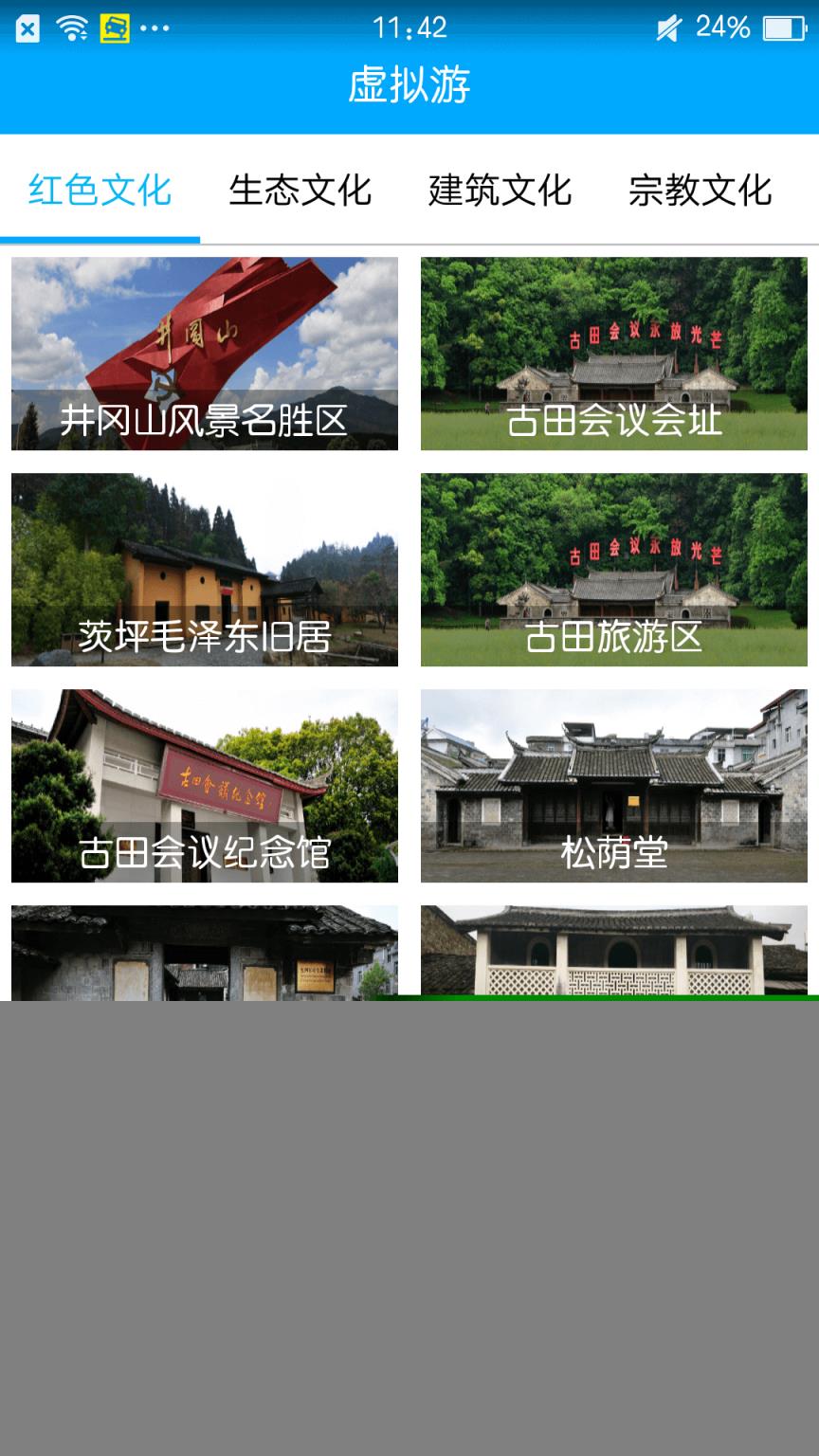Open the 松荫堂 attraction

614,787
